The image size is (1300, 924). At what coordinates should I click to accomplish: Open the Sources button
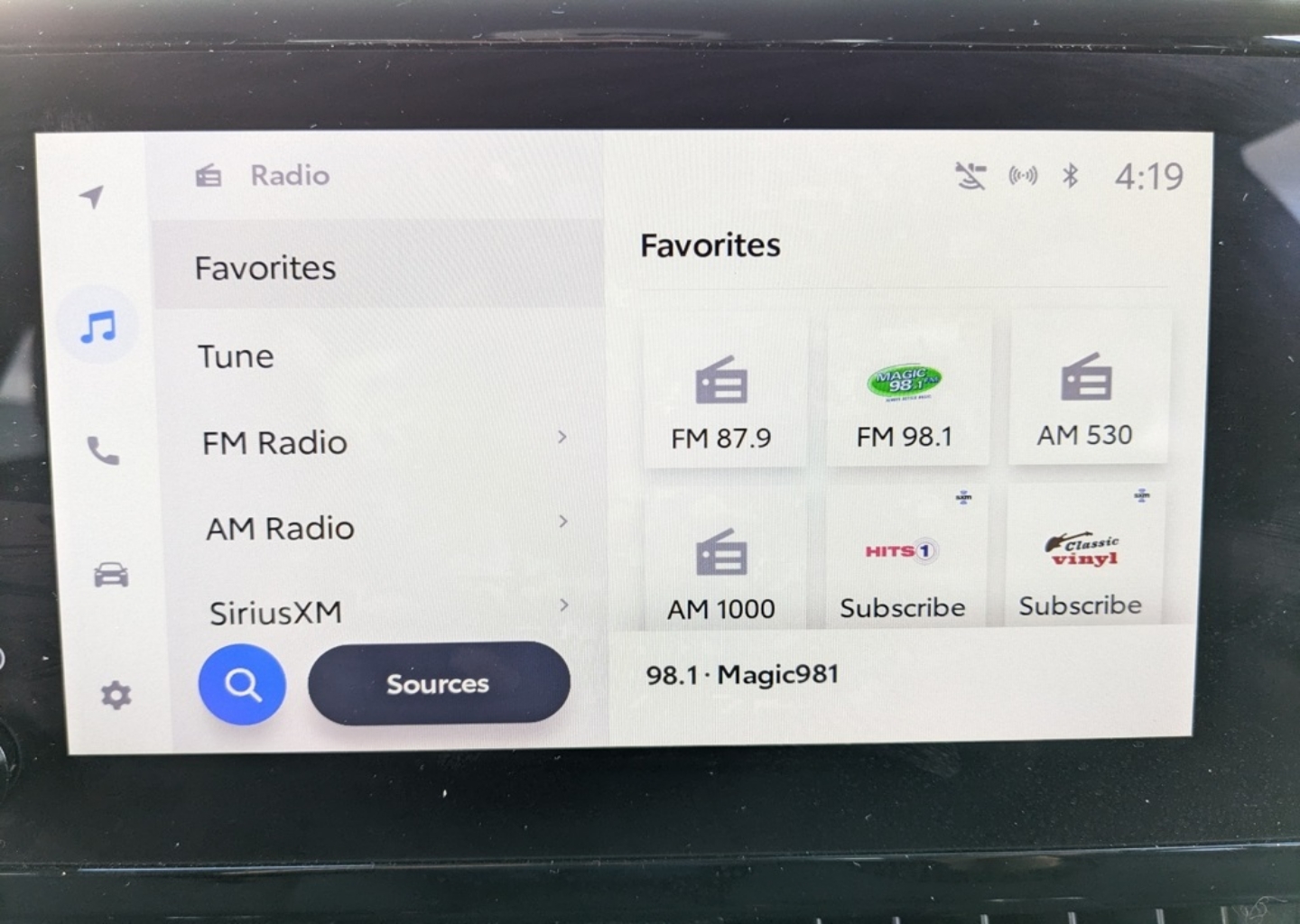(x=439, y=683)
